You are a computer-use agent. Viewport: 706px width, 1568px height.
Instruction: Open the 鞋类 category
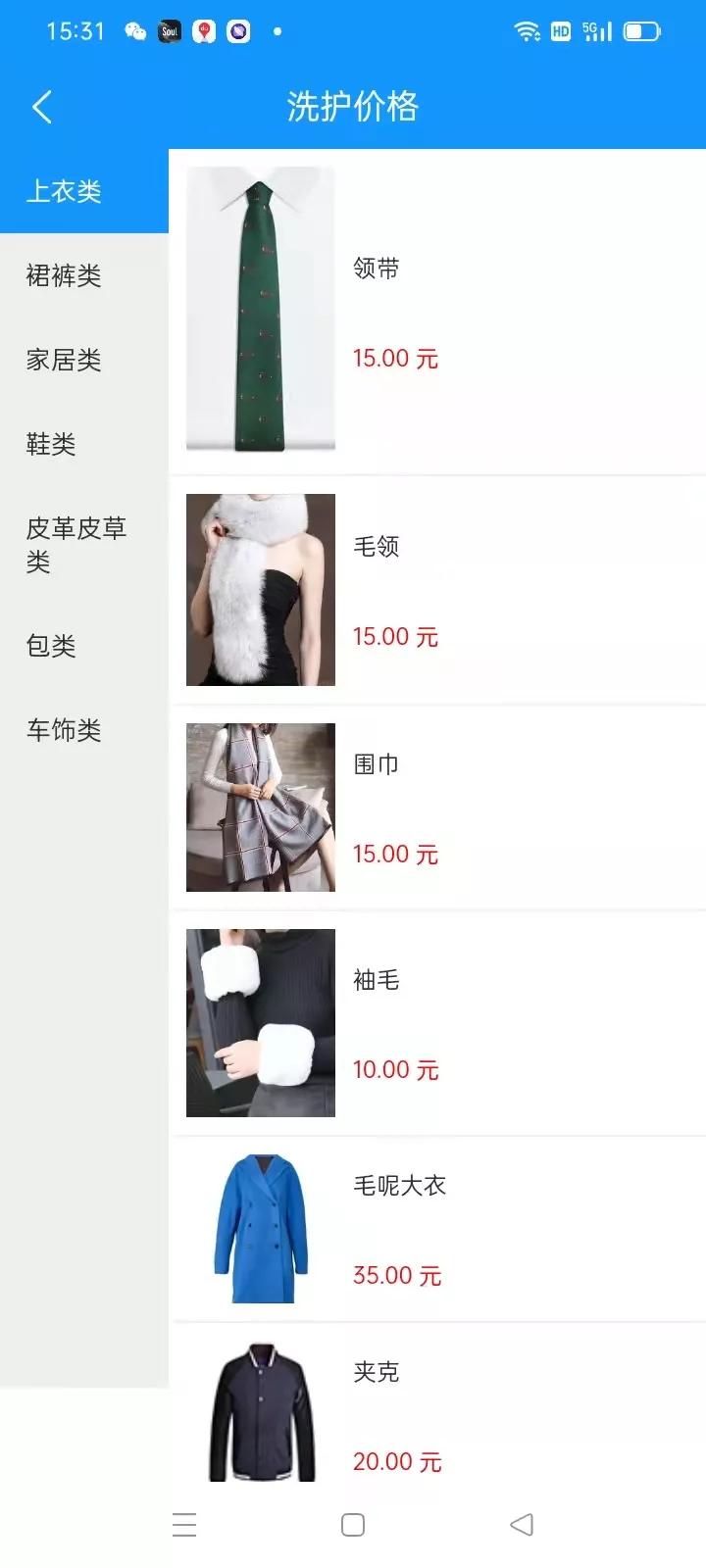50,446
